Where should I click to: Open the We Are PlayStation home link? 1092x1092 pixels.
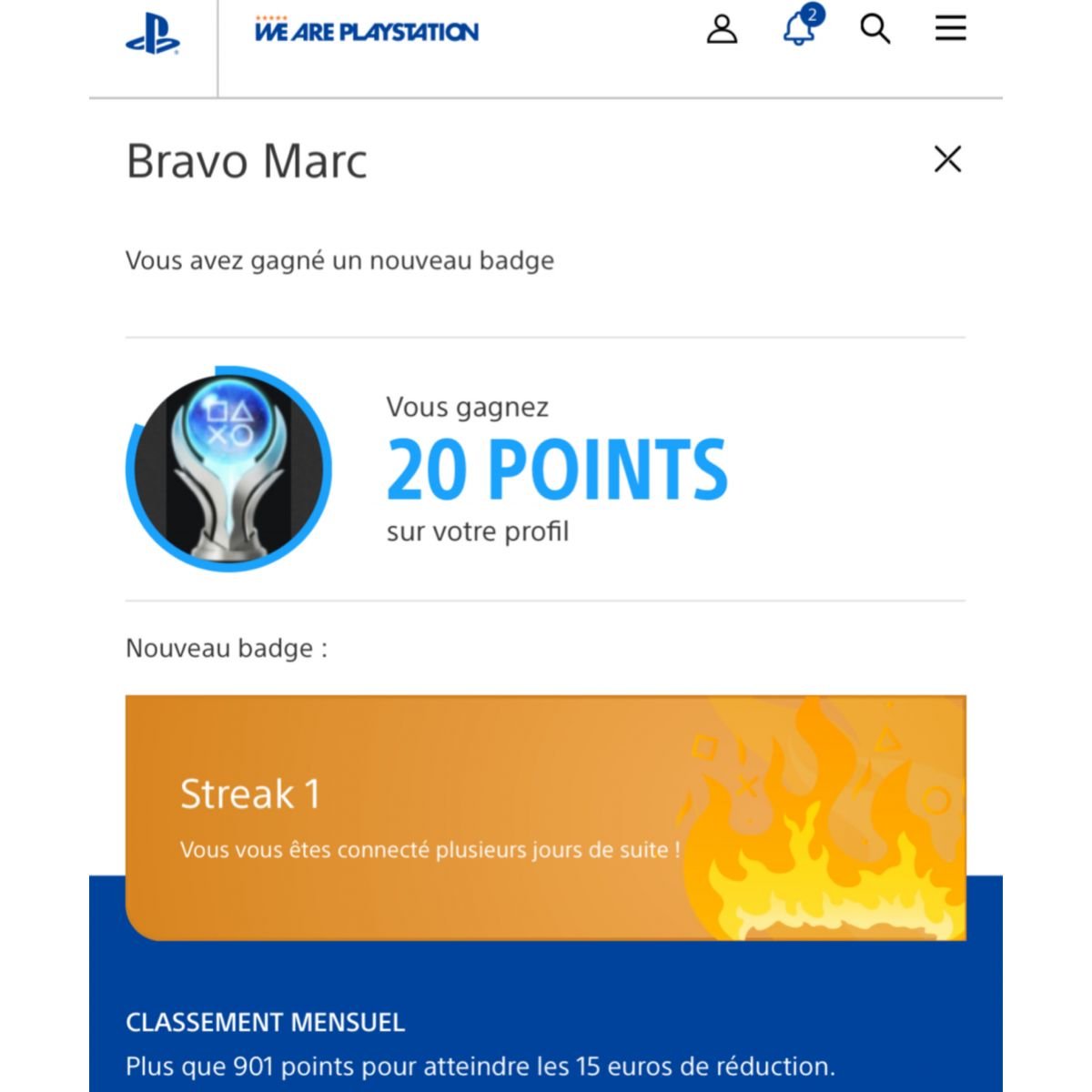tap(367, 32)
